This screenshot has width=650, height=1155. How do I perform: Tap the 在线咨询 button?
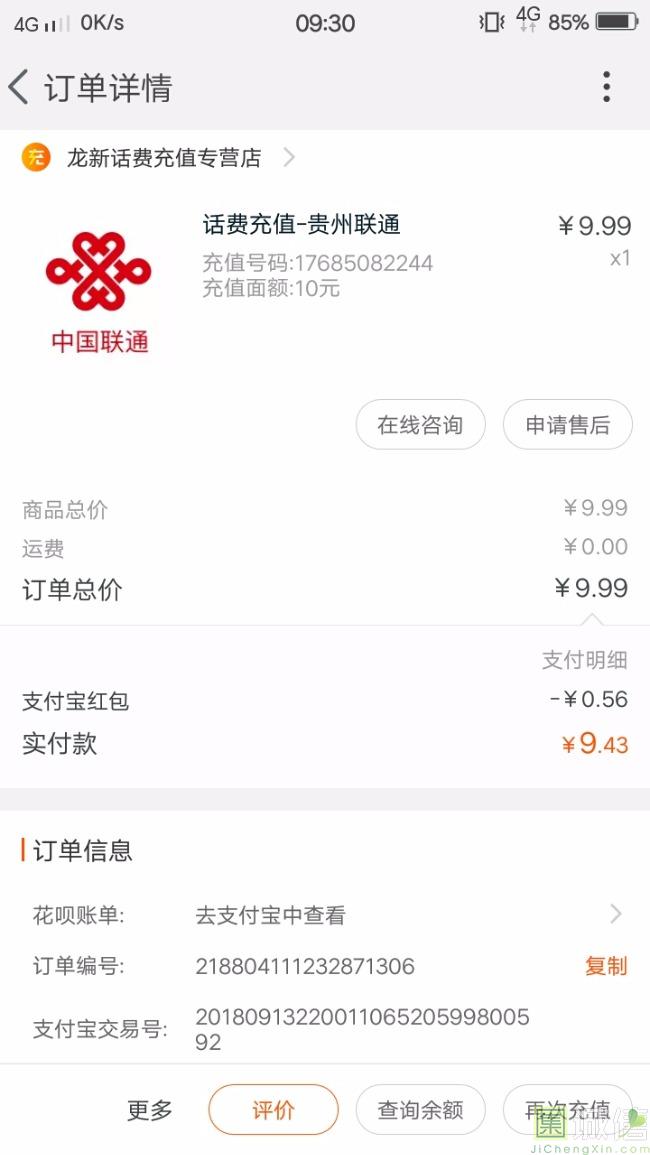420,424
